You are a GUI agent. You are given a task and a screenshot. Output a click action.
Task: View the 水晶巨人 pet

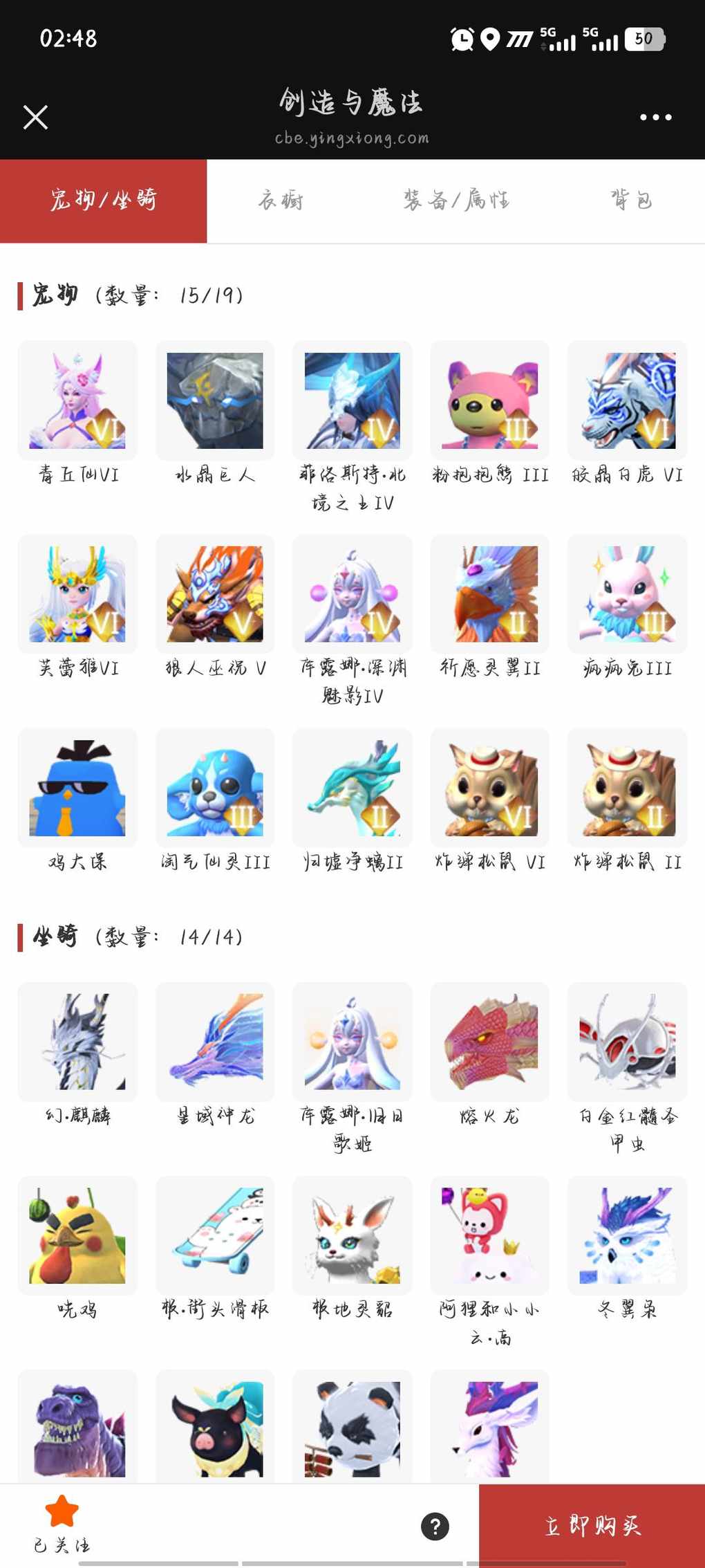[215, 401]
